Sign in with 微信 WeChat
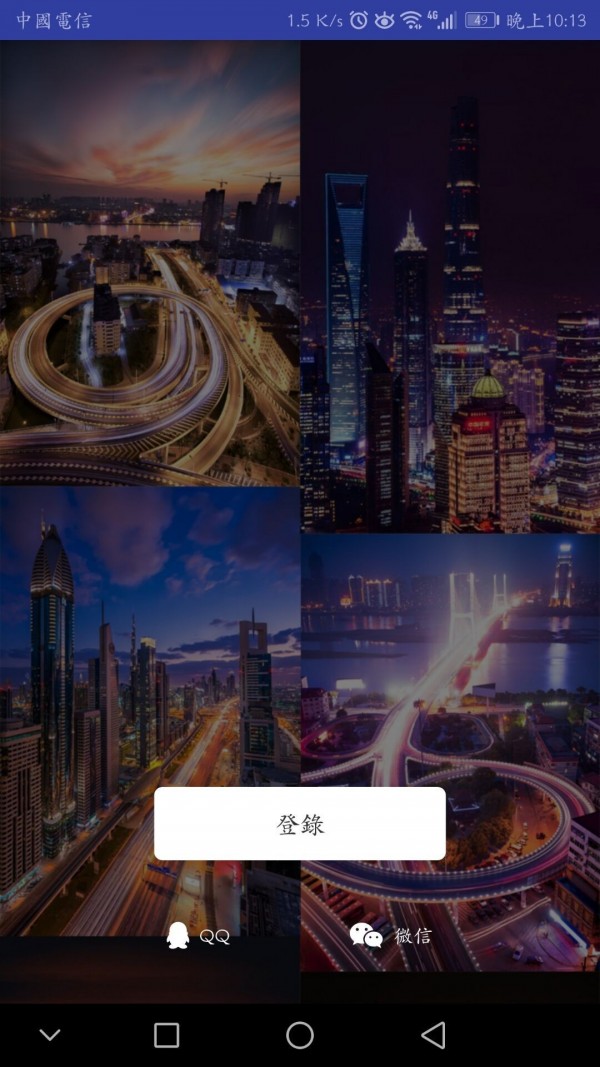Viewport: 600px width, 1067px height. coord(391,936)
